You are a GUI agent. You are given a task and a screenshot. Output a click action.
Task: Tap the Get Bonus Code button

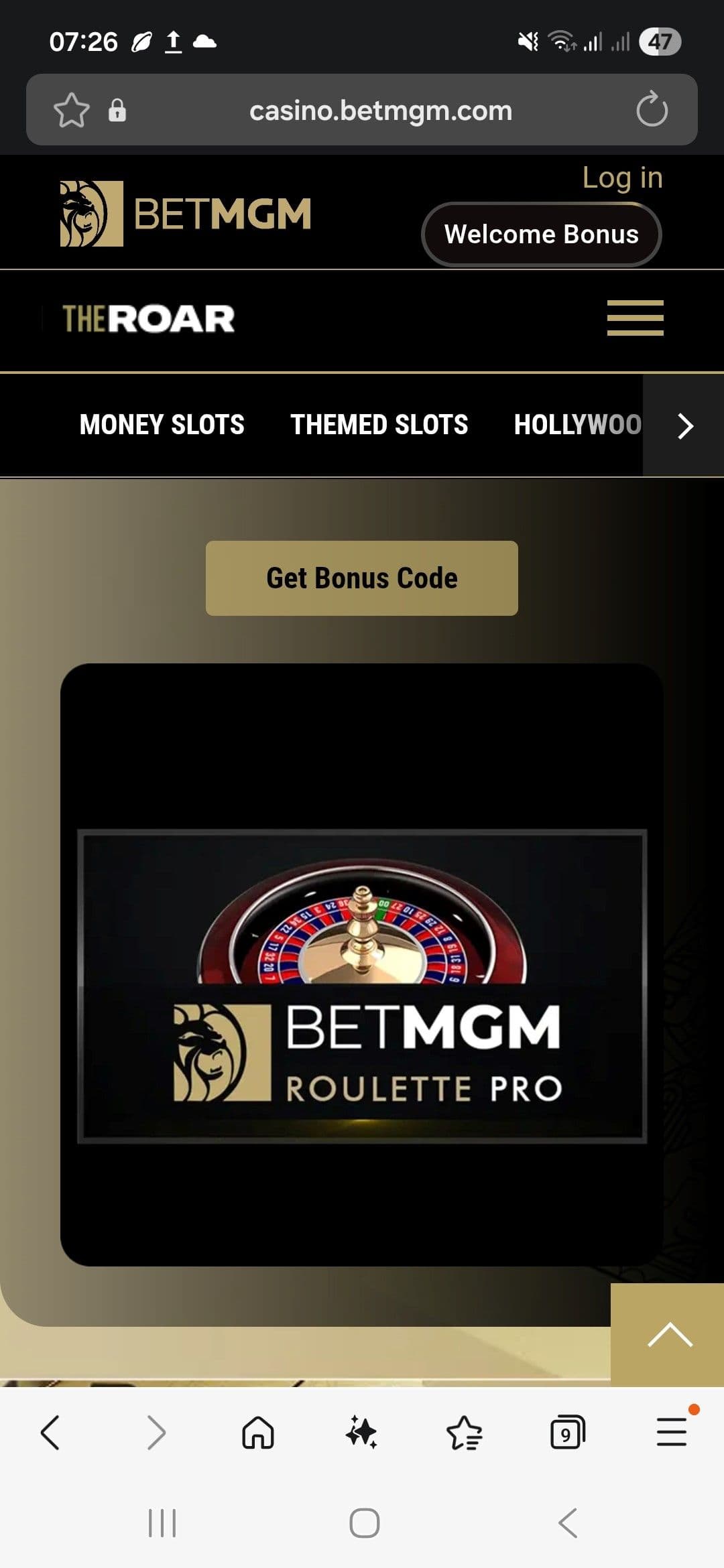tap(362, 577)
